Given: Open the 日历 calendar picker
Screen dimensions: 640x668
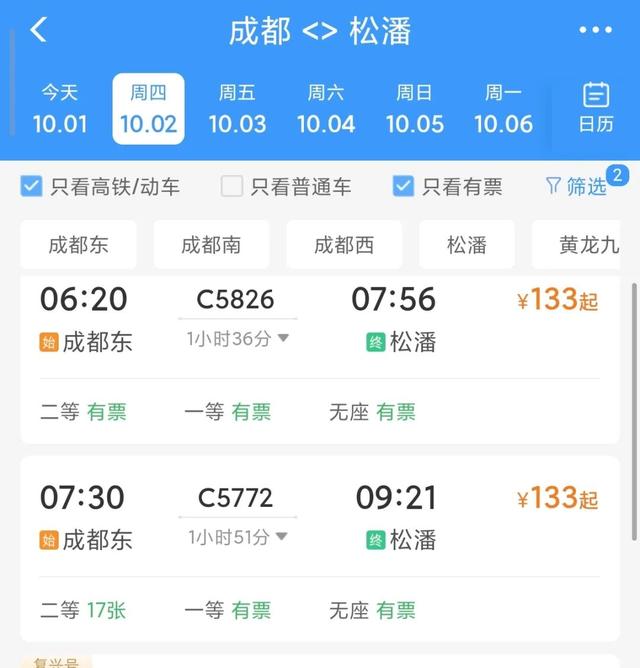Looking at the screenshot, I should pos(596,108).
